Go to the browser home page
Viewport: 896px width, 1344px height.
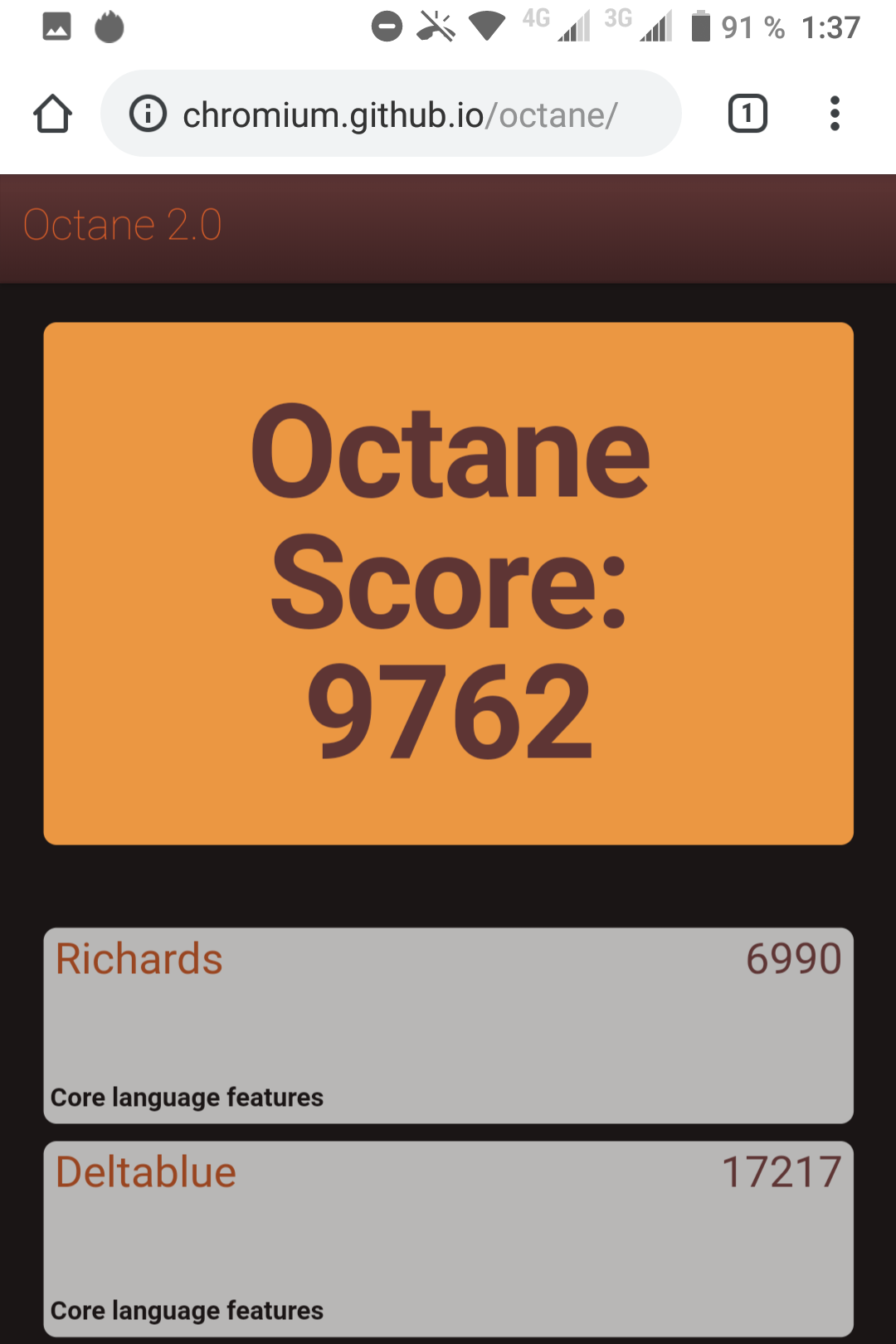[x=52, y=114]
